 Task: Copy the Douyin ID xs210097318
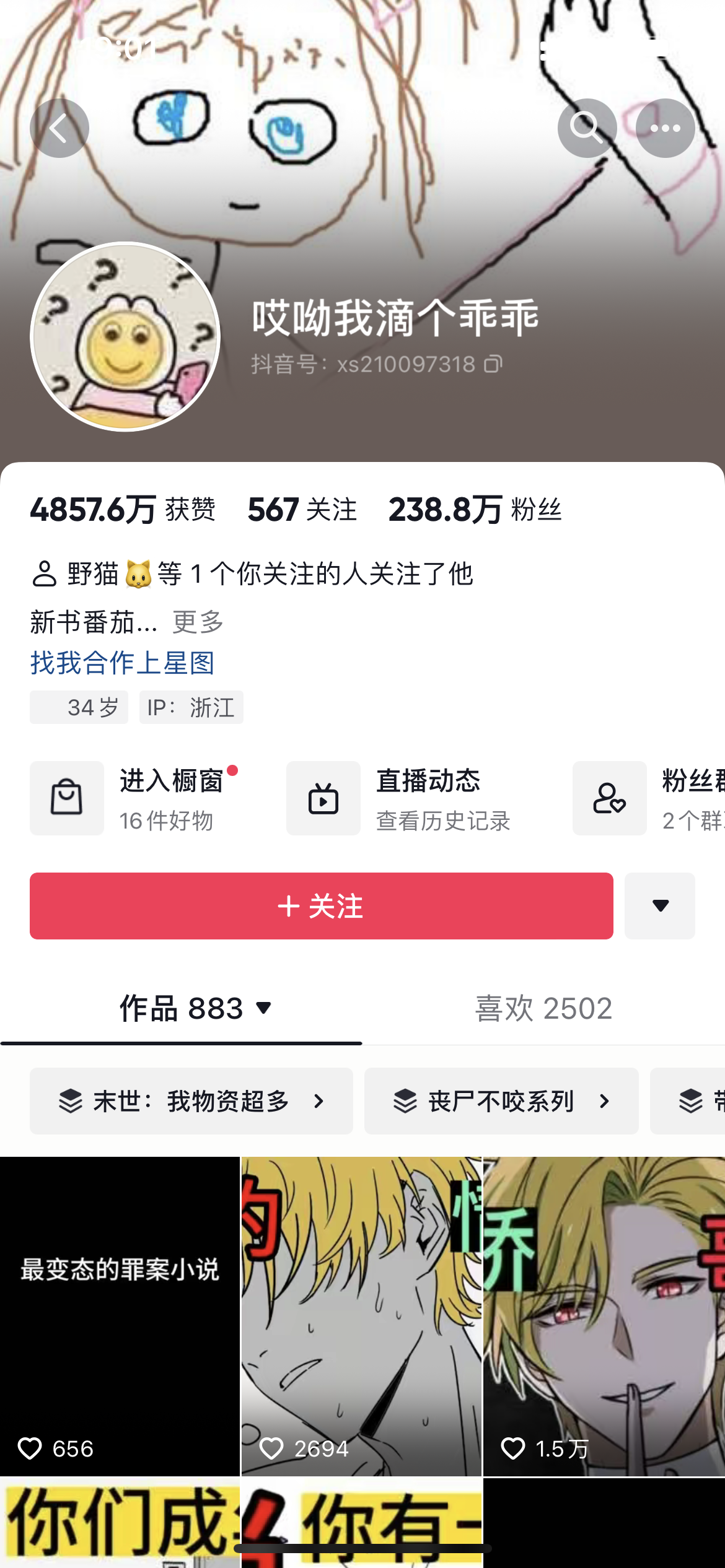(x=493, y=364)
